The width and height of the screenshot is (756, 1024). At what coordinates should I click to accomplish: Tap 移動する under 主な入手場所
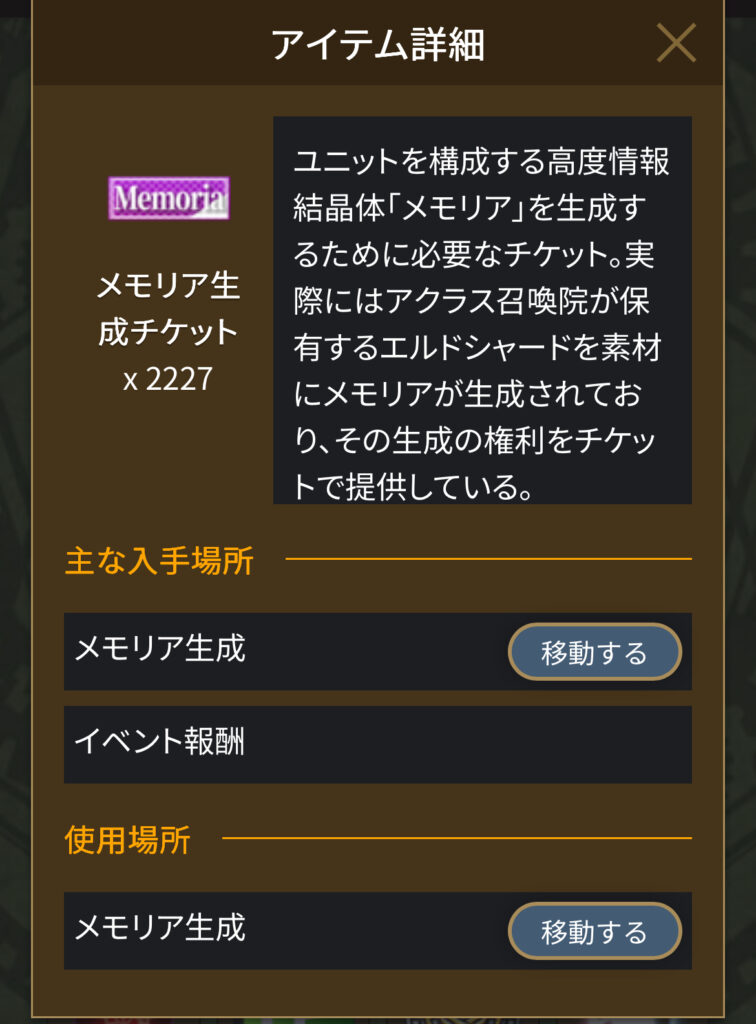(x=594, y=653)
